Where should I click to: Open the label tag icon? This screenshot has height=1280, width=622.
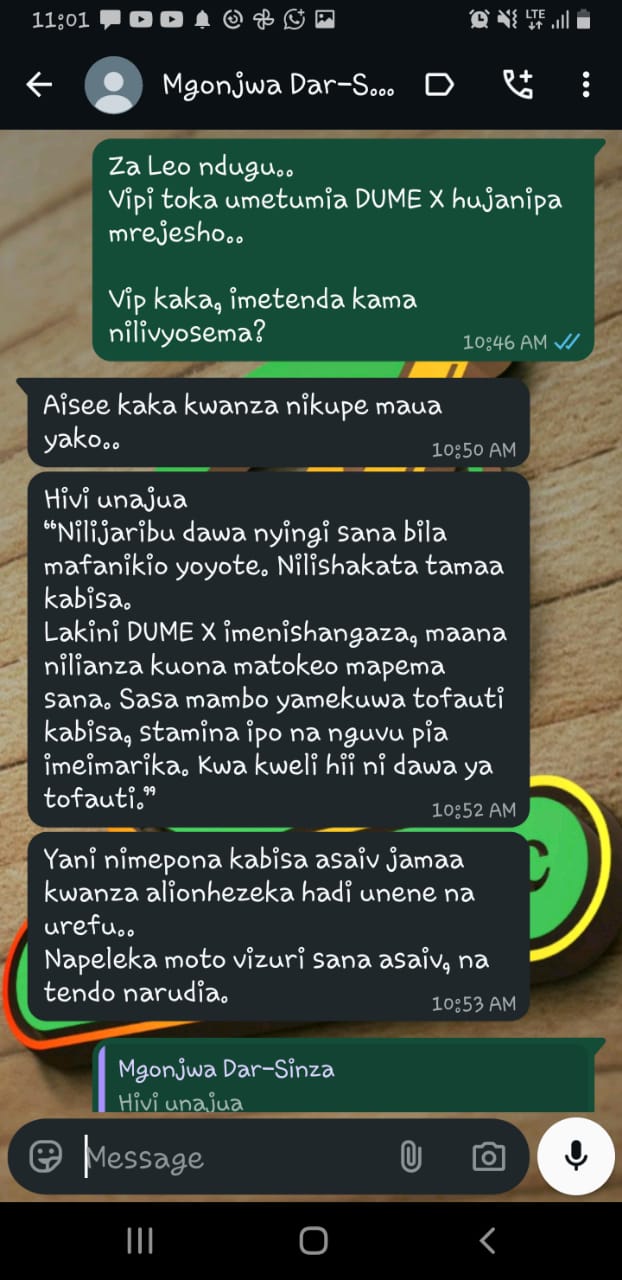(440, 86)
